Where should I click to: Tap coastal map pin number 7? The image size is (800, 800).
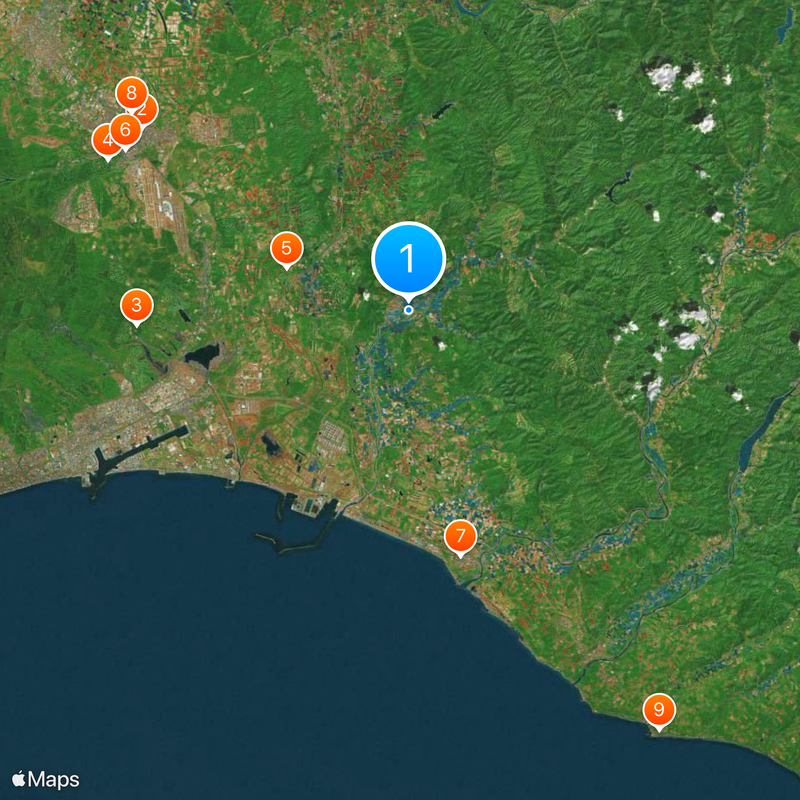pyautogui.click(x=460, y=536)
